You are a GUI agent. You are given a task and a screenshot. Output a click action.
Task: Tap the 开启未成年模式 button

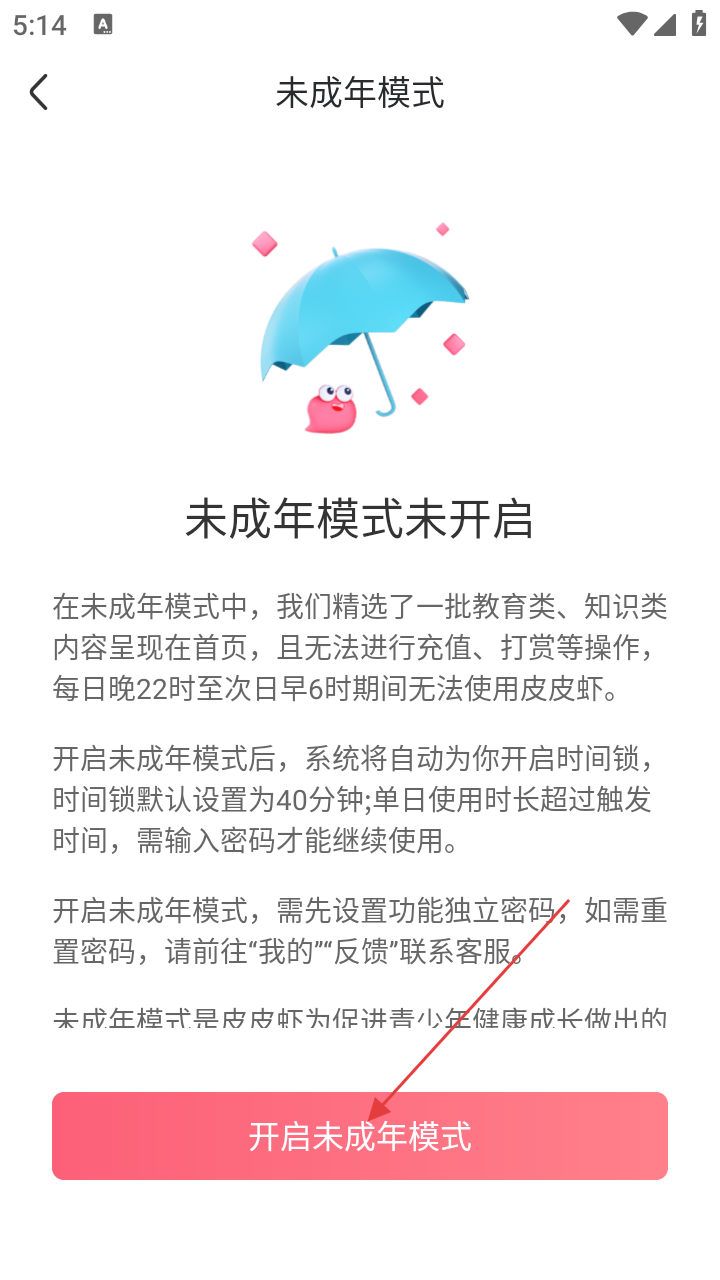(360, 1136)
